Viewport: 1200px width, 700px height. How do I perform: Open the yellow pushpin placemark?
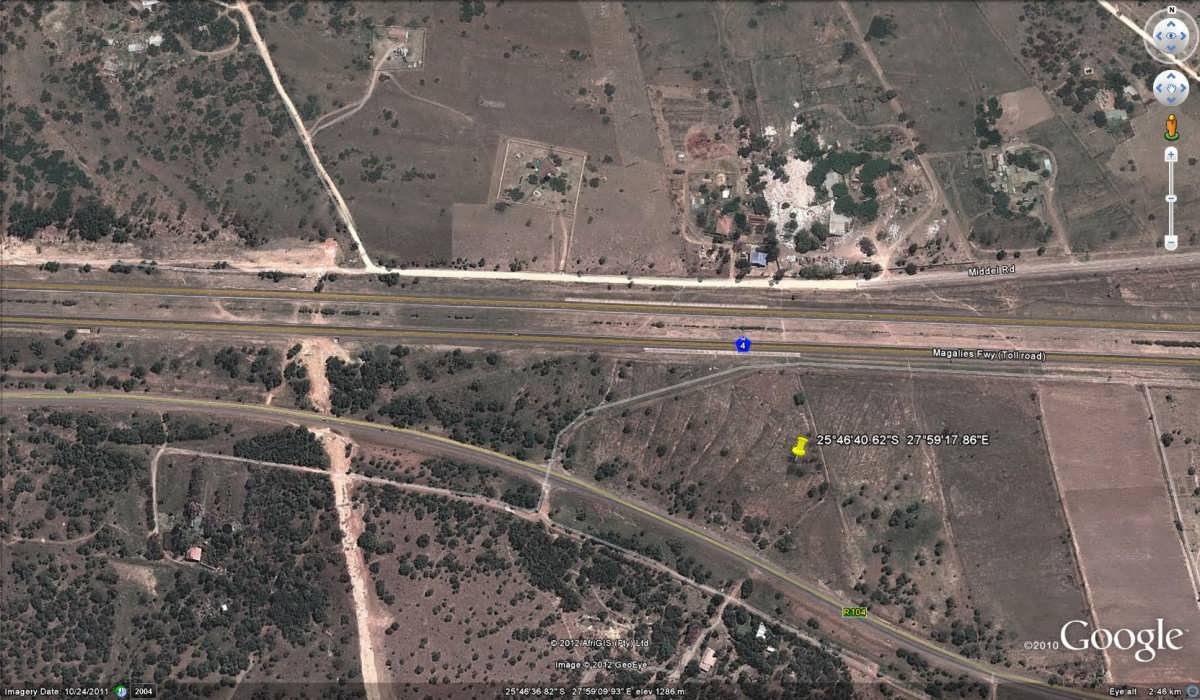800,447
